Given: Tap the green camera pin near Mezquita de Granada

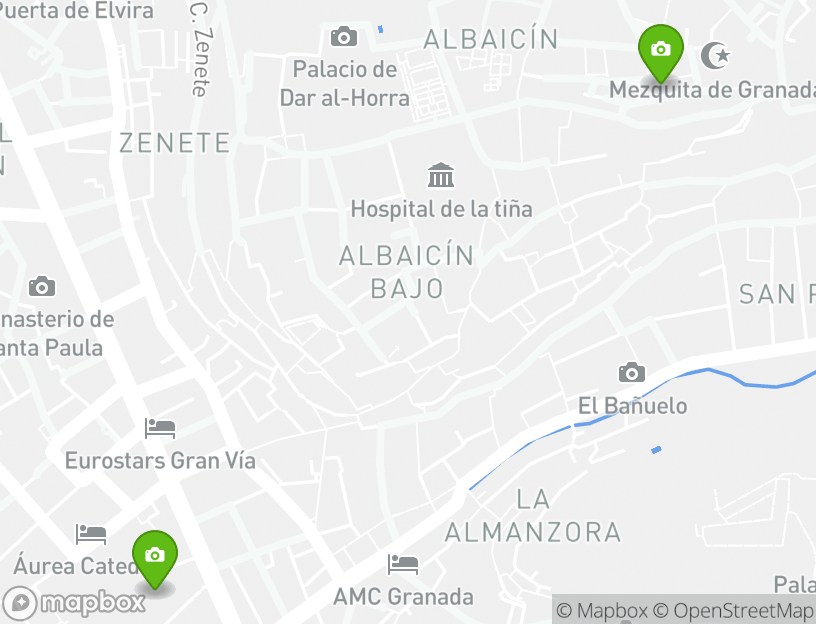Looking at the screenshot, I should tap(660, 50).
